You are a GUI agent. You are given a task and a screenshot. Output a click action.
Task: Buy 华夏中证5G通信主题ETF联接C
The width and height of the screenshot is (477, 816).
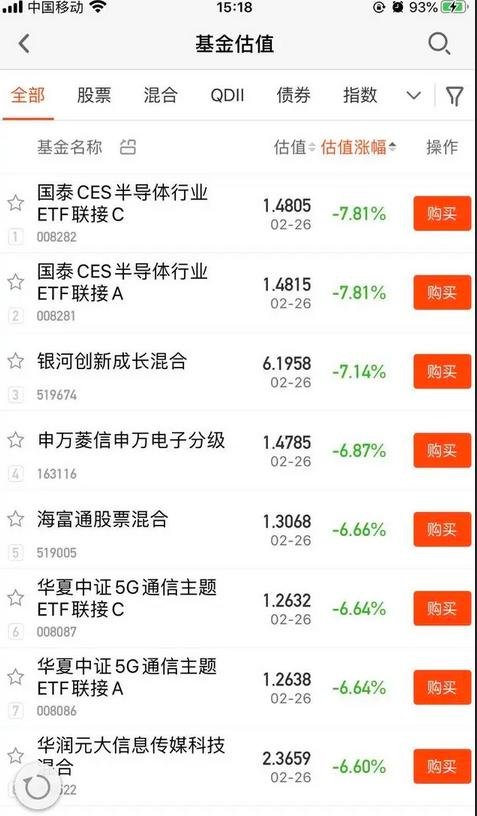442,608
